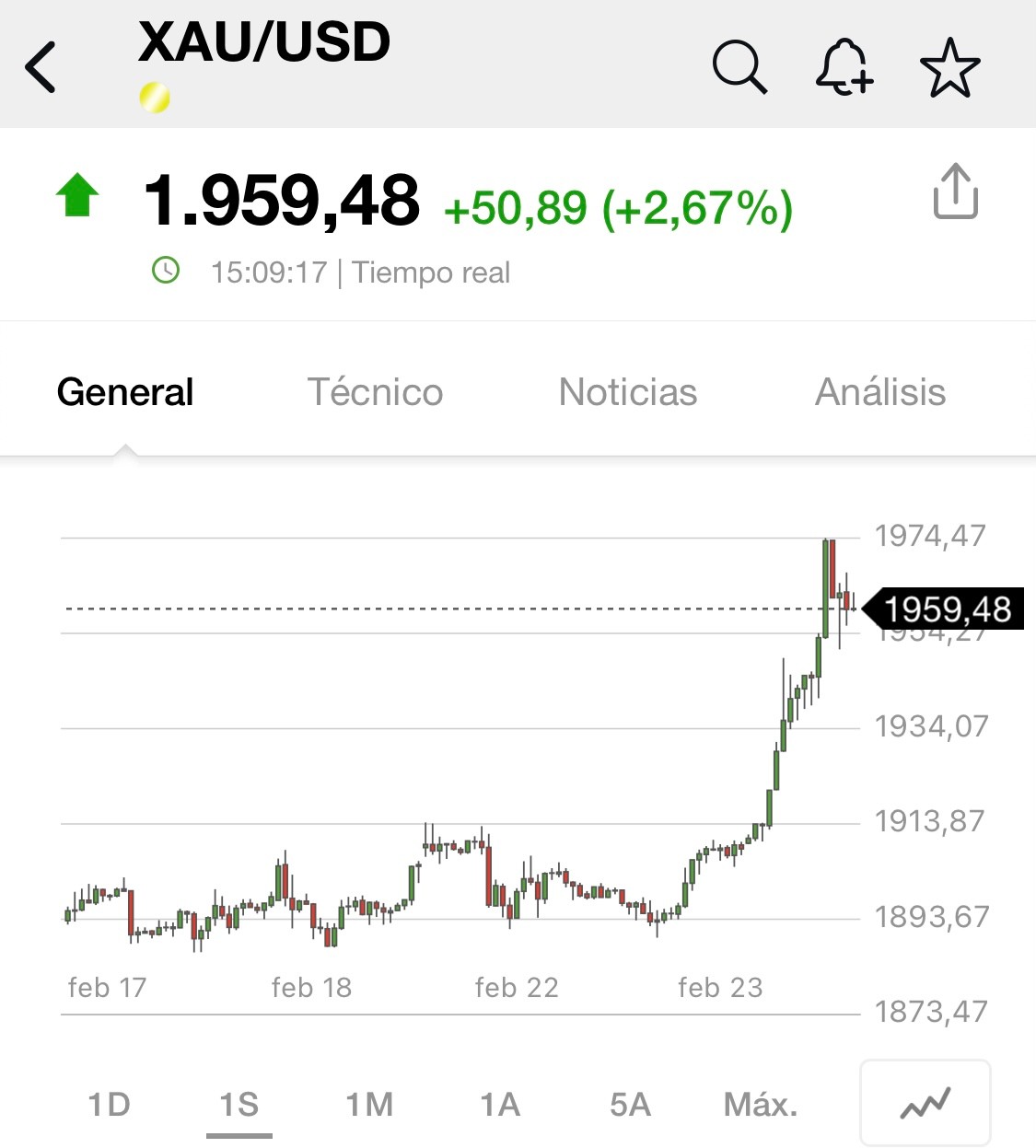The height and width of the screenshot is (1148, 1036).
Task: Switch chart range to 5A
Action: (630, 1104)
